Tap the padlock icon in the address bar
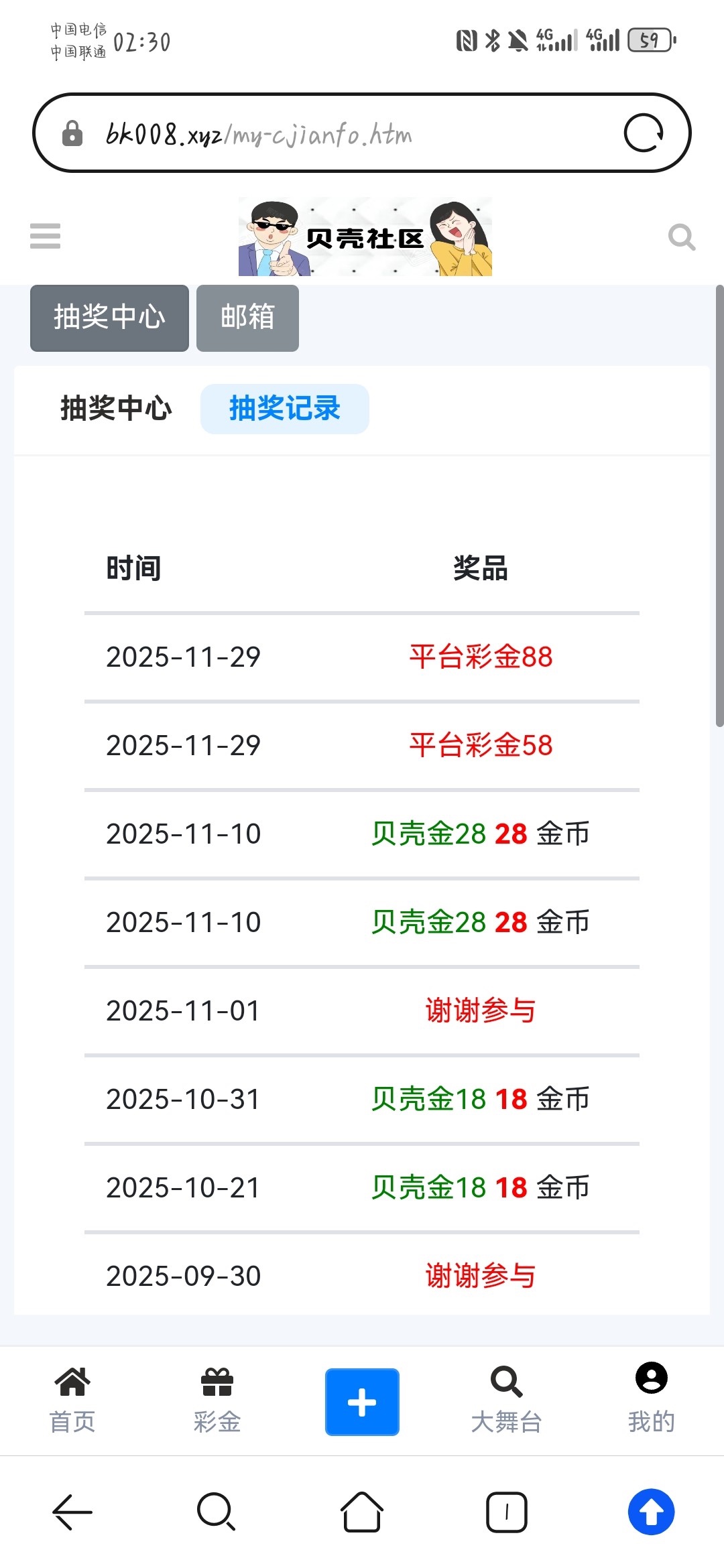The image size is (724, 1568). click(70, 134)
